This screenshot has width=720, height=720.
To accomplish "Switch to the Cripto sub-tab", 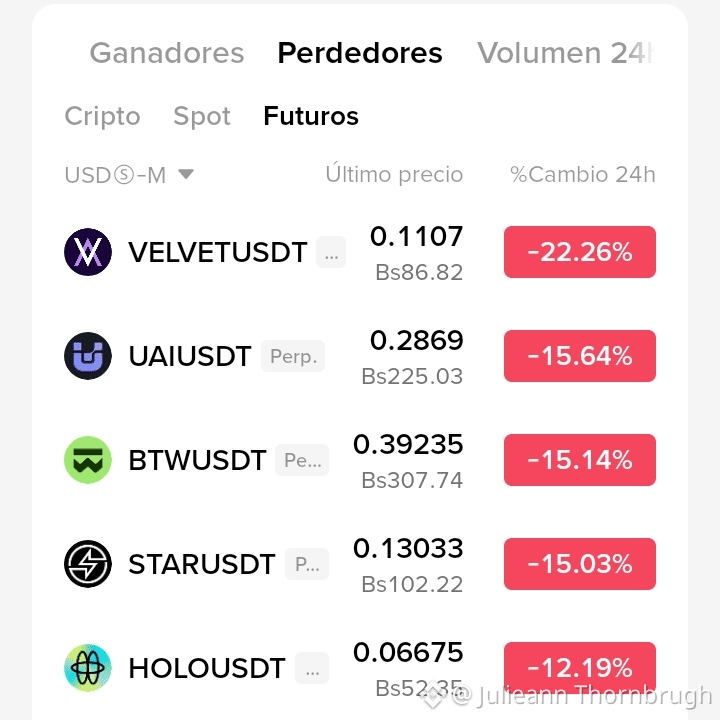I will (x=102, y=116).
